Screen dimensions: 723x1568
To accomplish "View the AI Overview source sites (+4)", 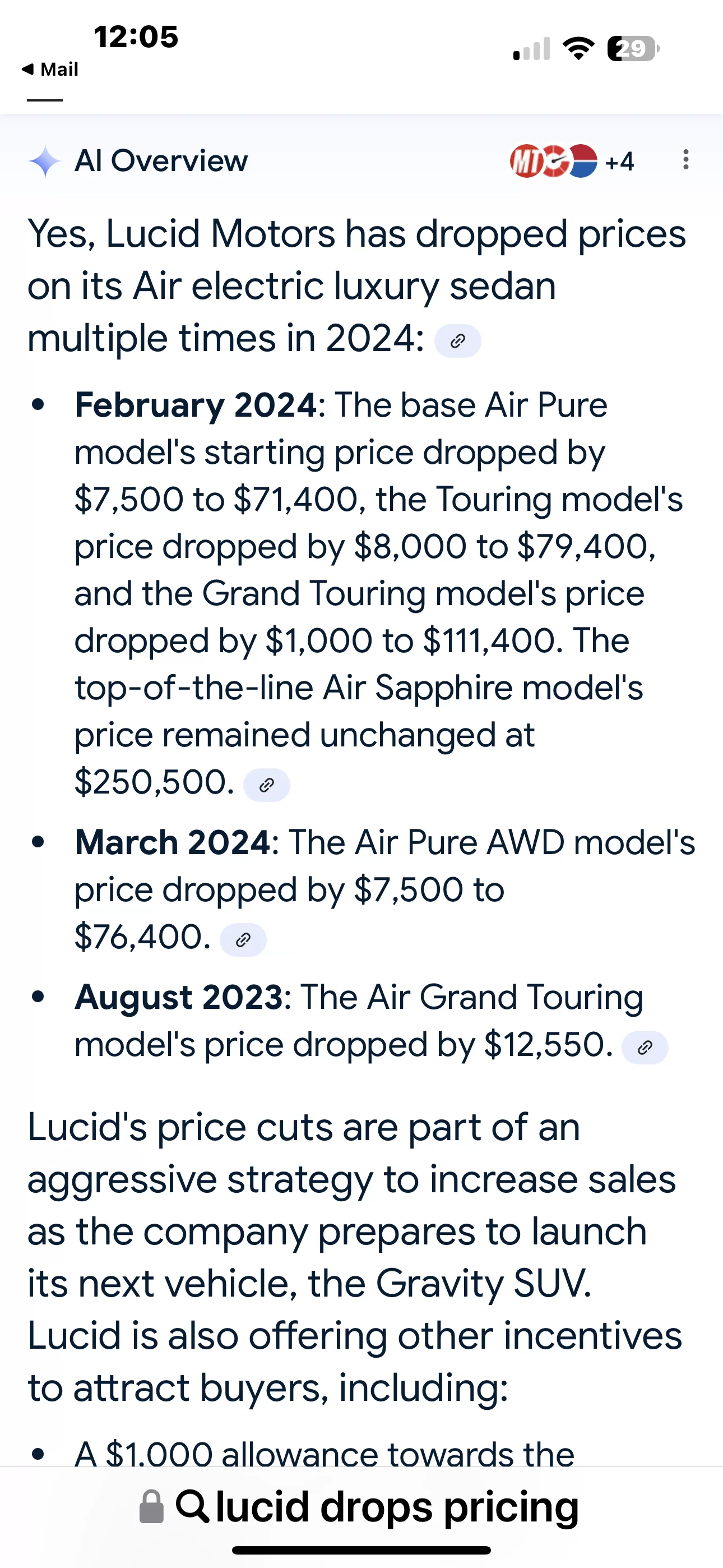I will click(x=572, y=162).
